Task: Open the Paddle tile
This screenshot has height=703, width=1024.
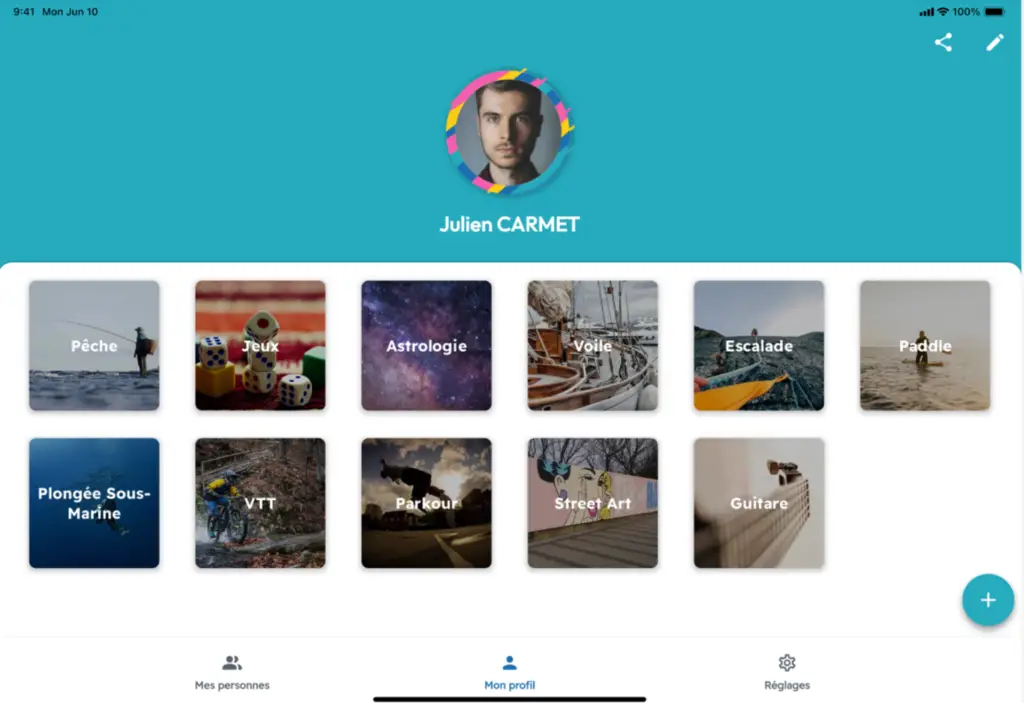Action: click(x=925, y=345)
